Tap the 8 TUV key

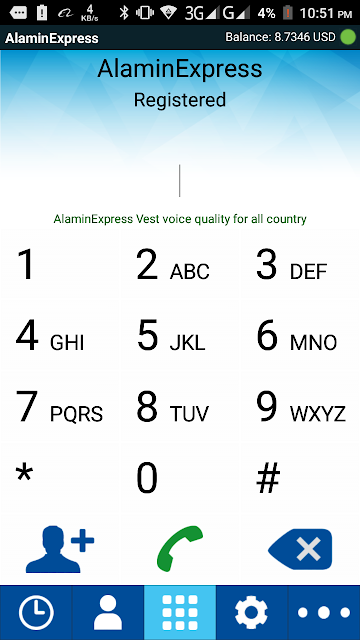click(x=180, y=407)
